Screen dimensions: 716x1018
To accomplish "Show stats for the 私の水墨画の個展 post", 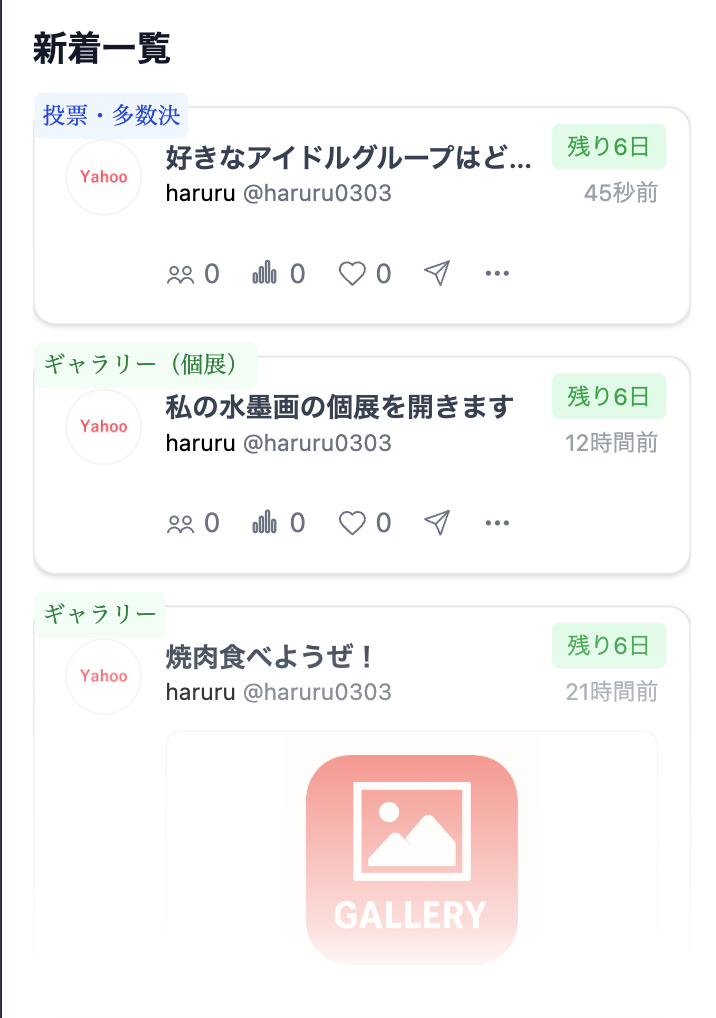I will click(x=265, y=523).
